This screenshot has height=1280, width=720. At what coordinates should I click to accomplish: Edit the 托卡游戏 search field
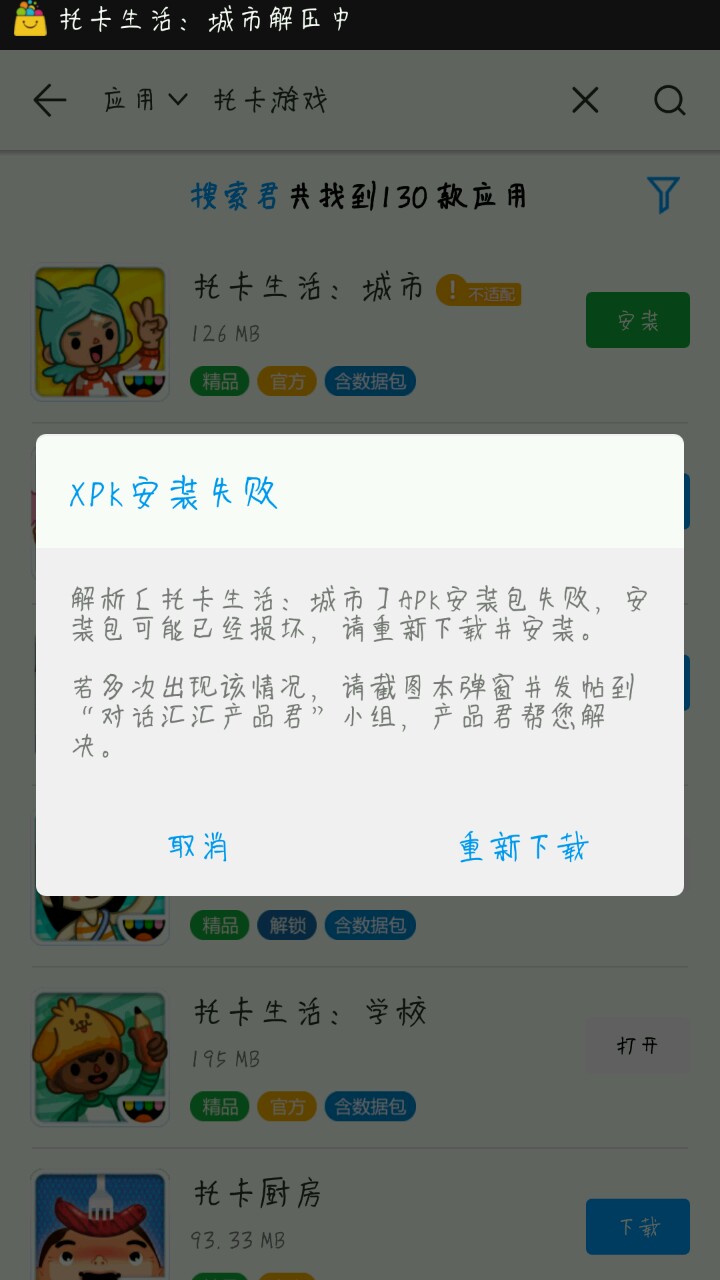[380, 100]
